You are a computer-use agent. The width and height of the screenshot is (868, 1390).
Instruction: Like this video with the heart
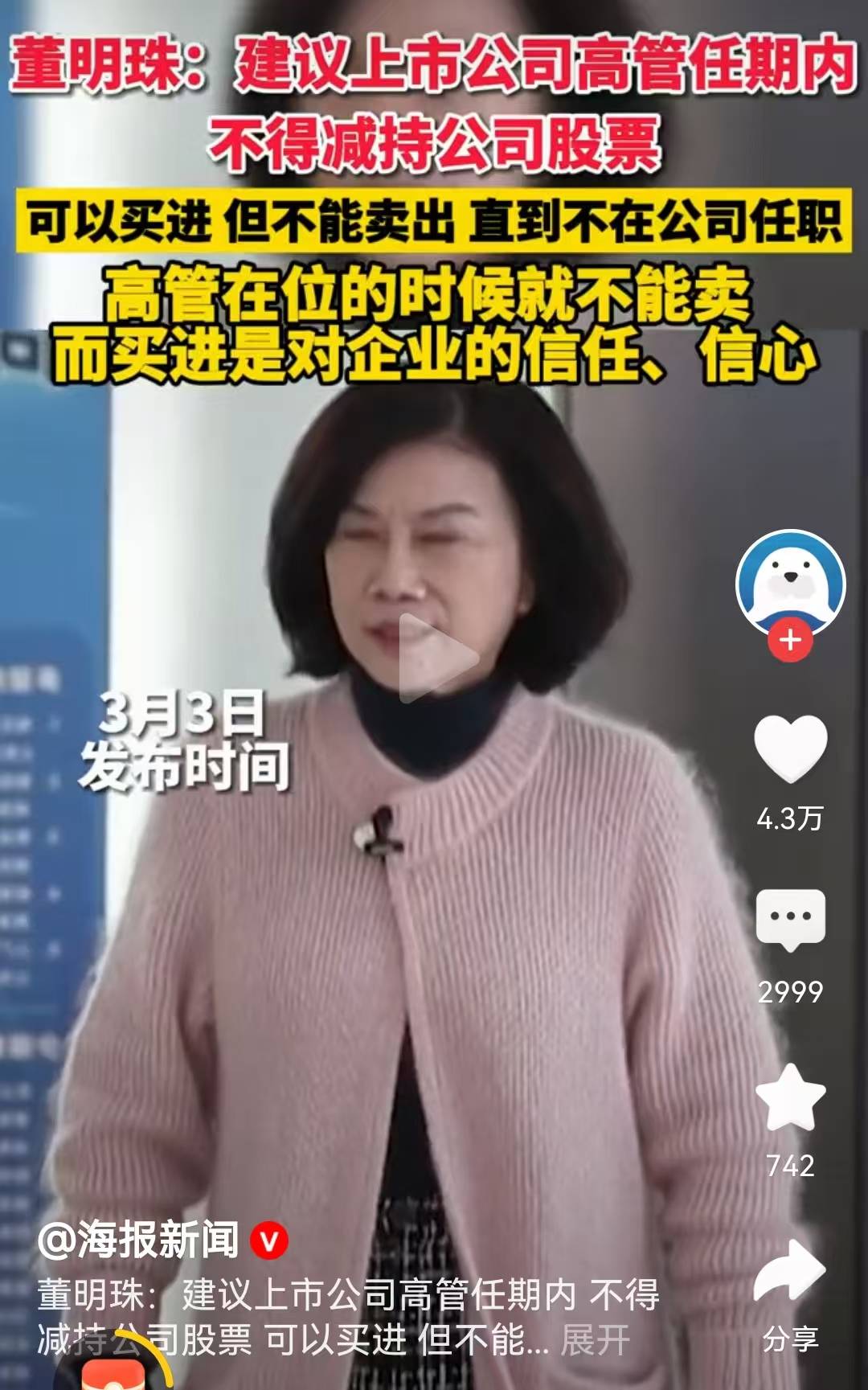coord(790,748)
